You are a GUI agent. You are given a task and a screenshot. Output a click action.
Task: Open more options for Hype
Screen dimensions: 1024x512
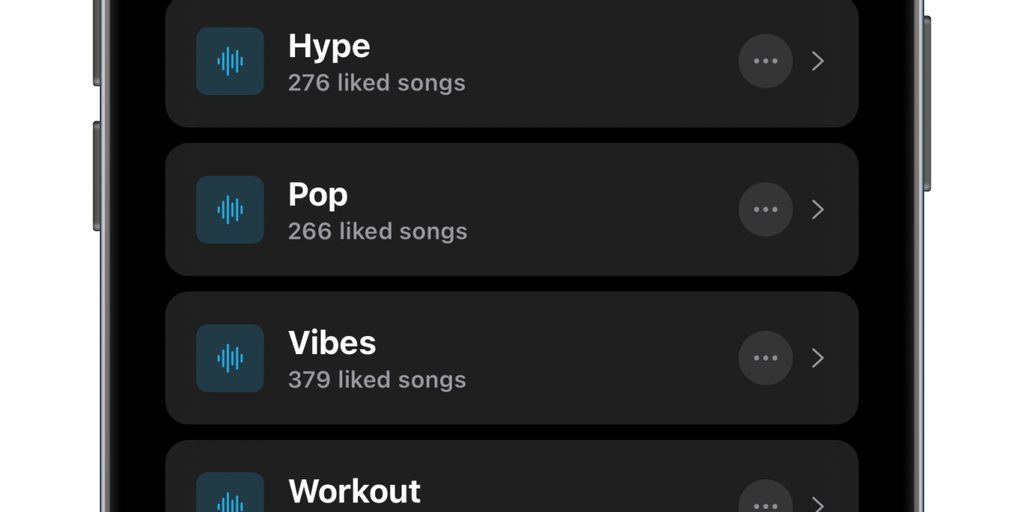[765, 62]
